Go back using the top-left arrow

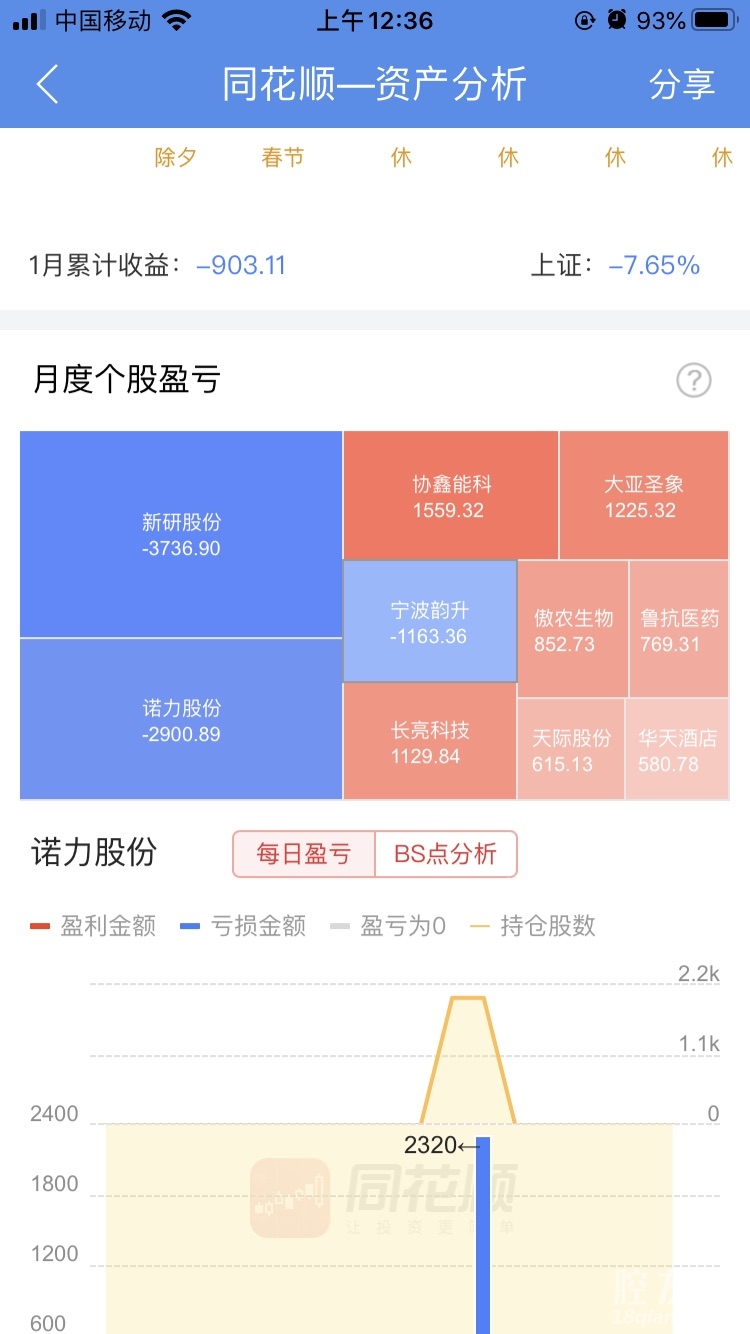pyautogui.click(x=47, y=85)
